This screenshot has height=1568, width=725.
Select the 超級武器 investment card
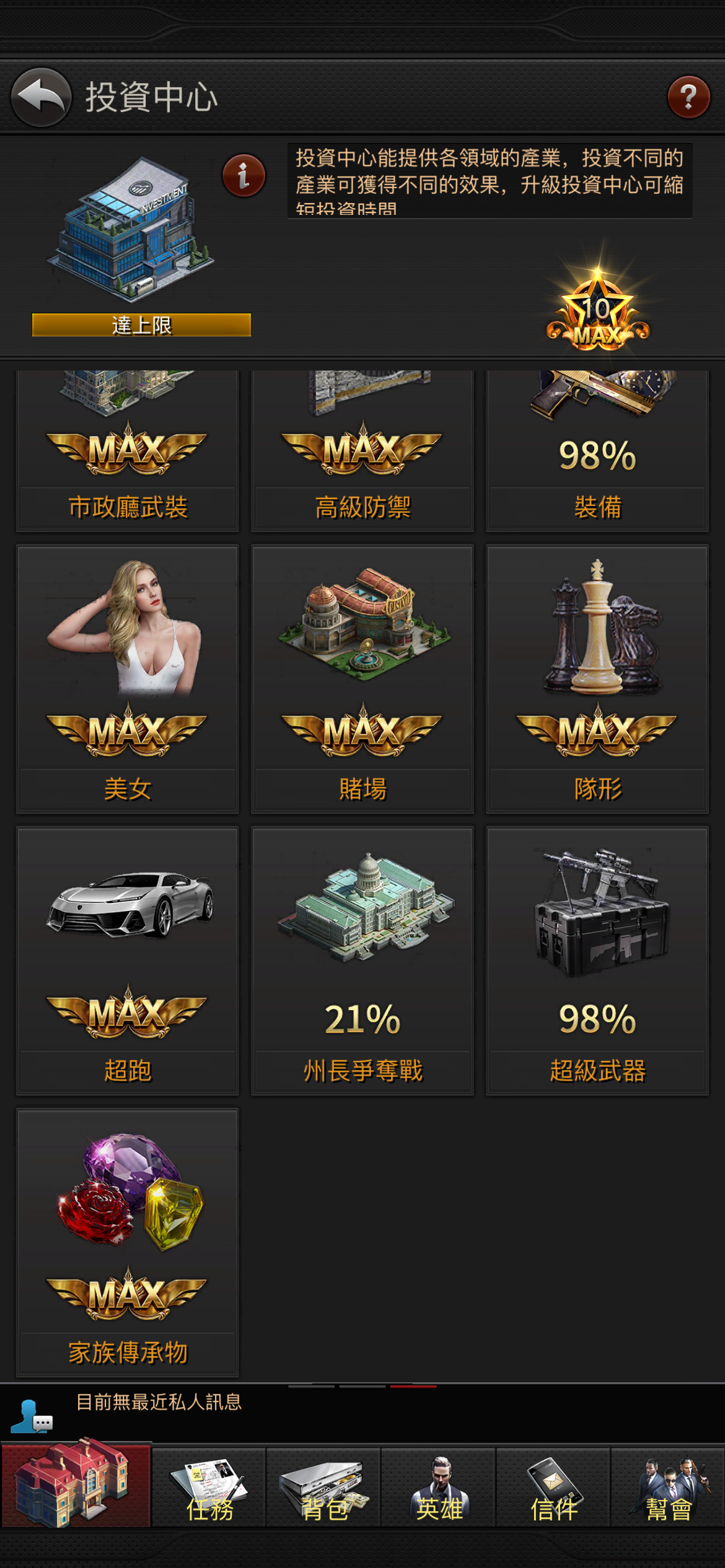(597, 960)
